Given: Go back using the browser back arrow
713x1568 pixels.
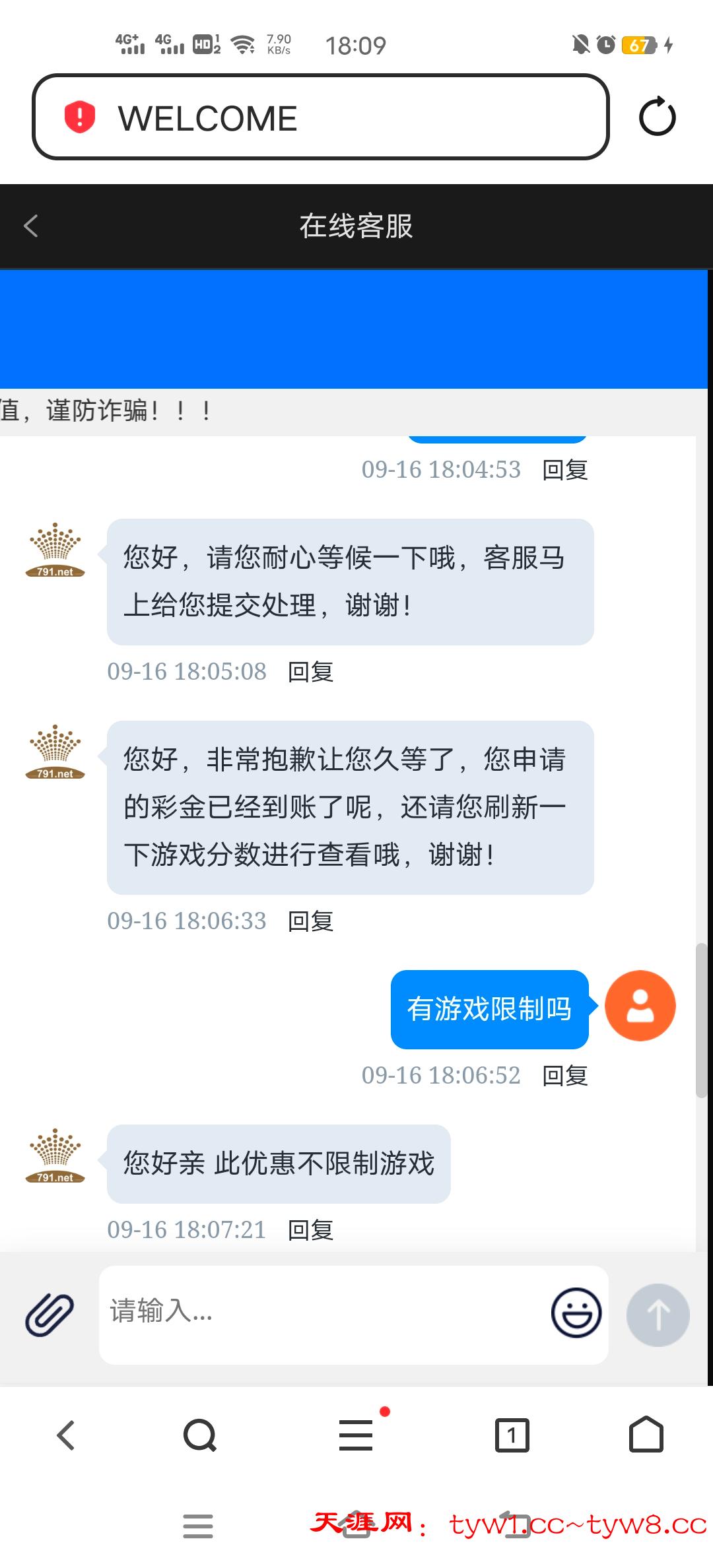Looking at the screenshot, I should pos(66,1435).
